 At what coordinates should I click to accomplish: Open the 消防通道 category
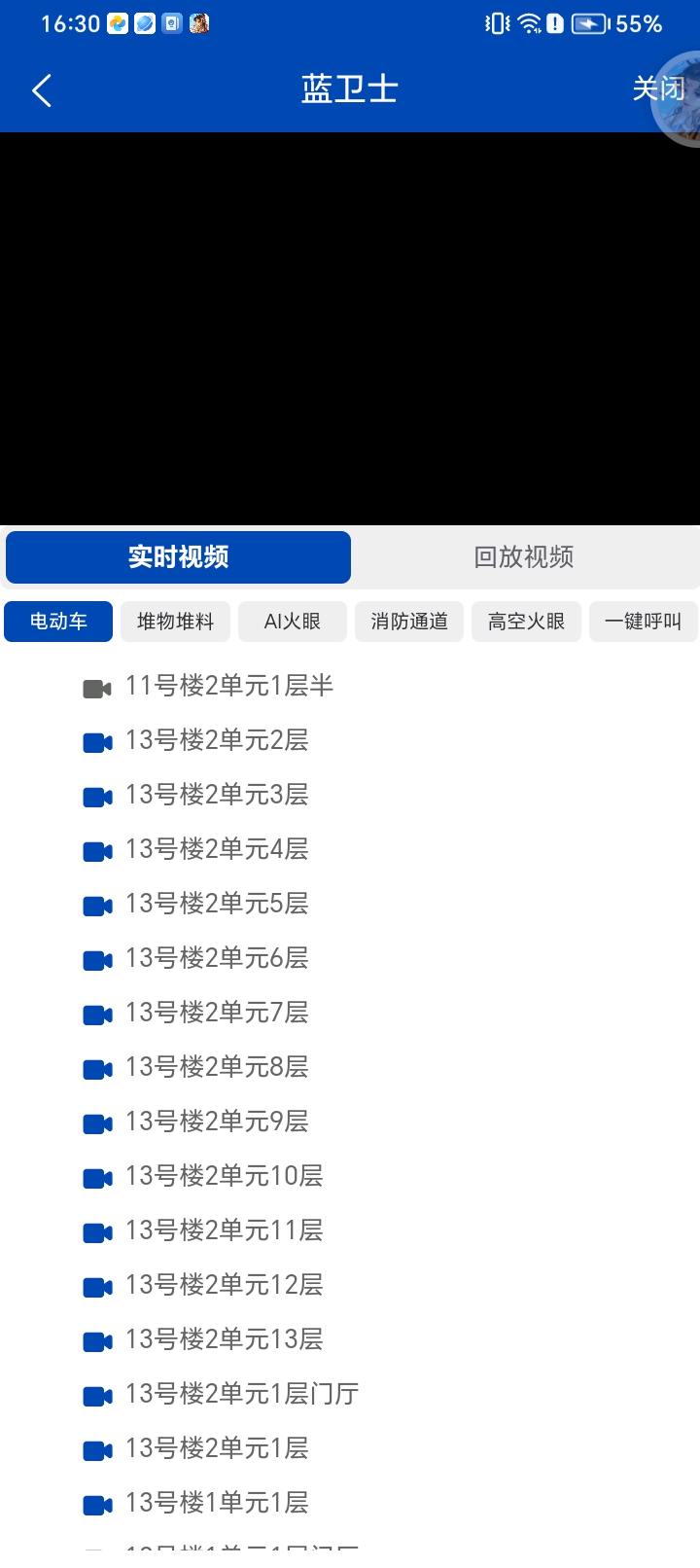point(409,621)
